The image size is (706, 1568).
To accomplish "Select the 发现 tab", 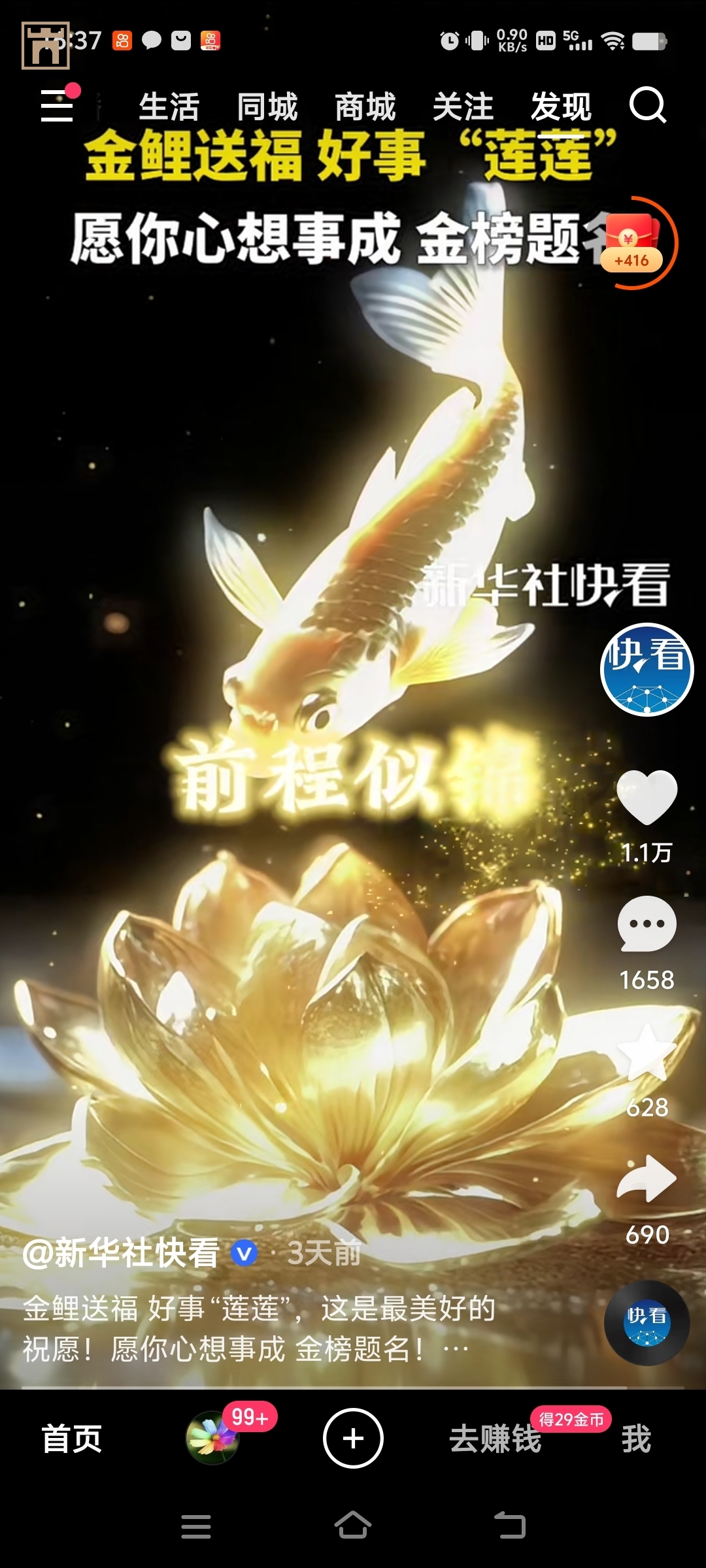I will 561,106.
